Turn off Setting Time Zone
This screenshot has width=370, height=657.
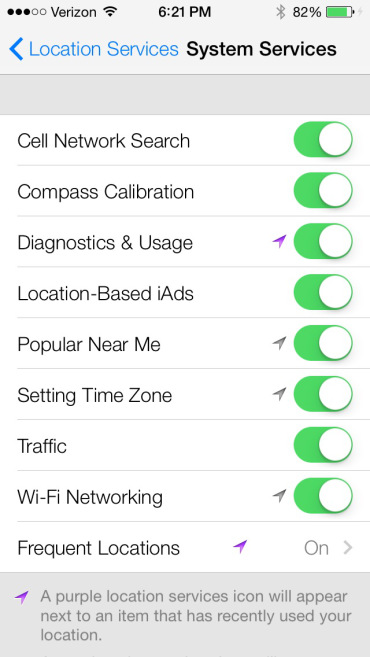coord(323,394)
